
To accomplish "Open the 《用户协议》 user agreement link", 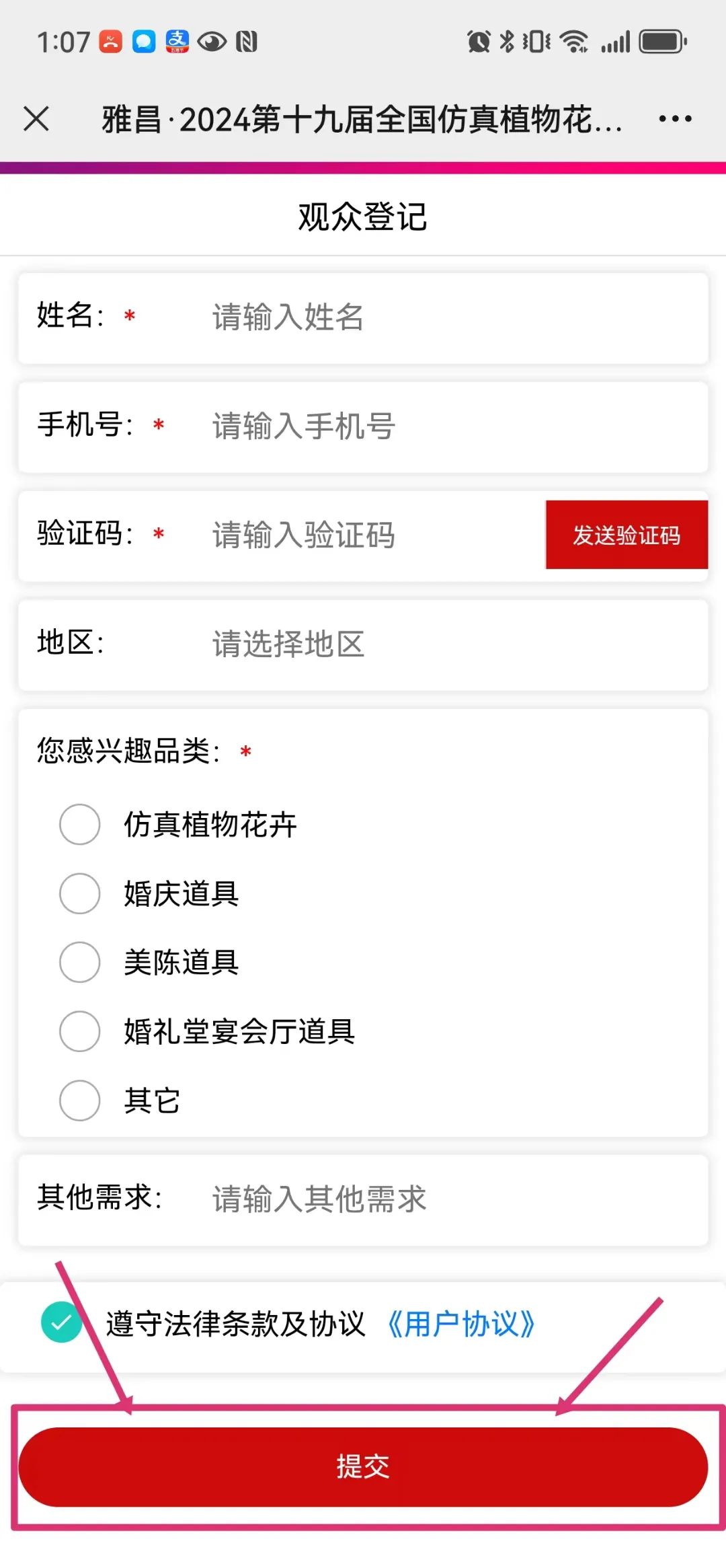I will point(461,1324).
